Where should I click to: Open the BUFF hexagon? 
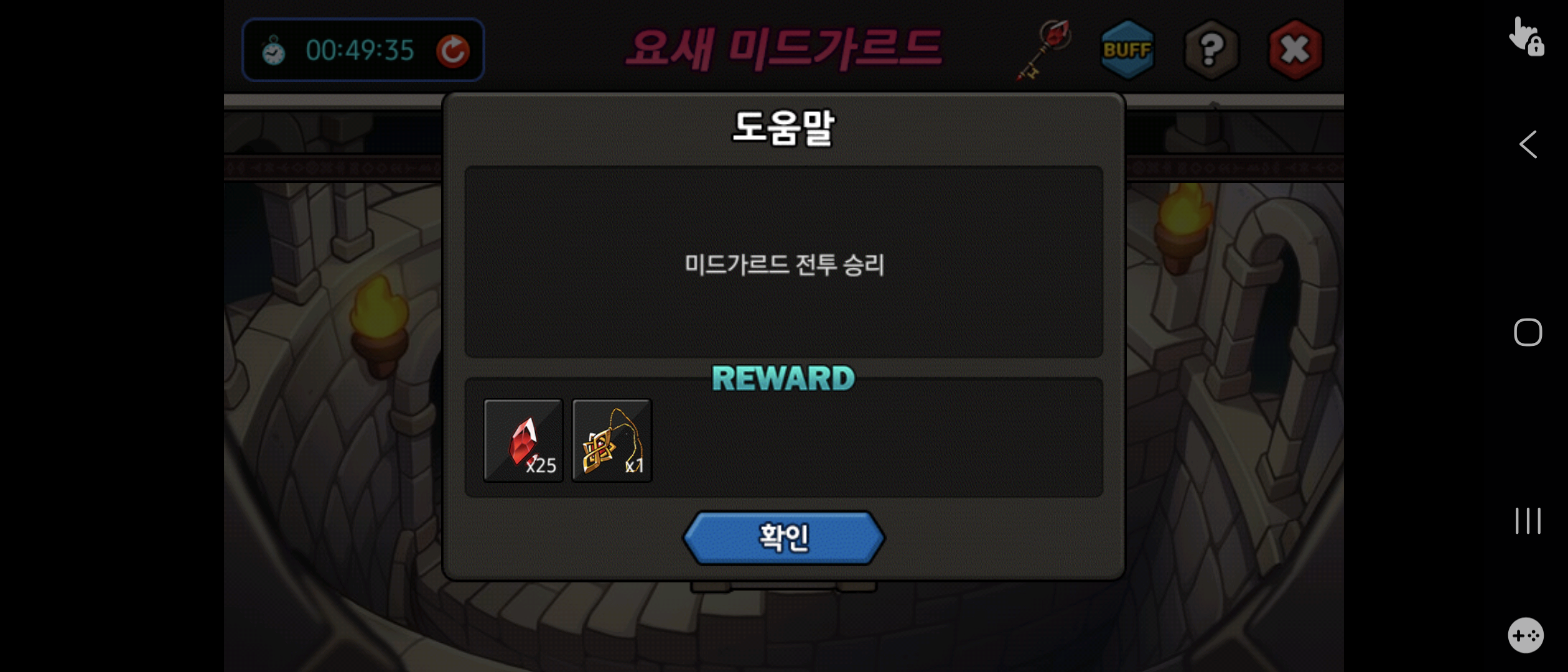coord(1127,50)
